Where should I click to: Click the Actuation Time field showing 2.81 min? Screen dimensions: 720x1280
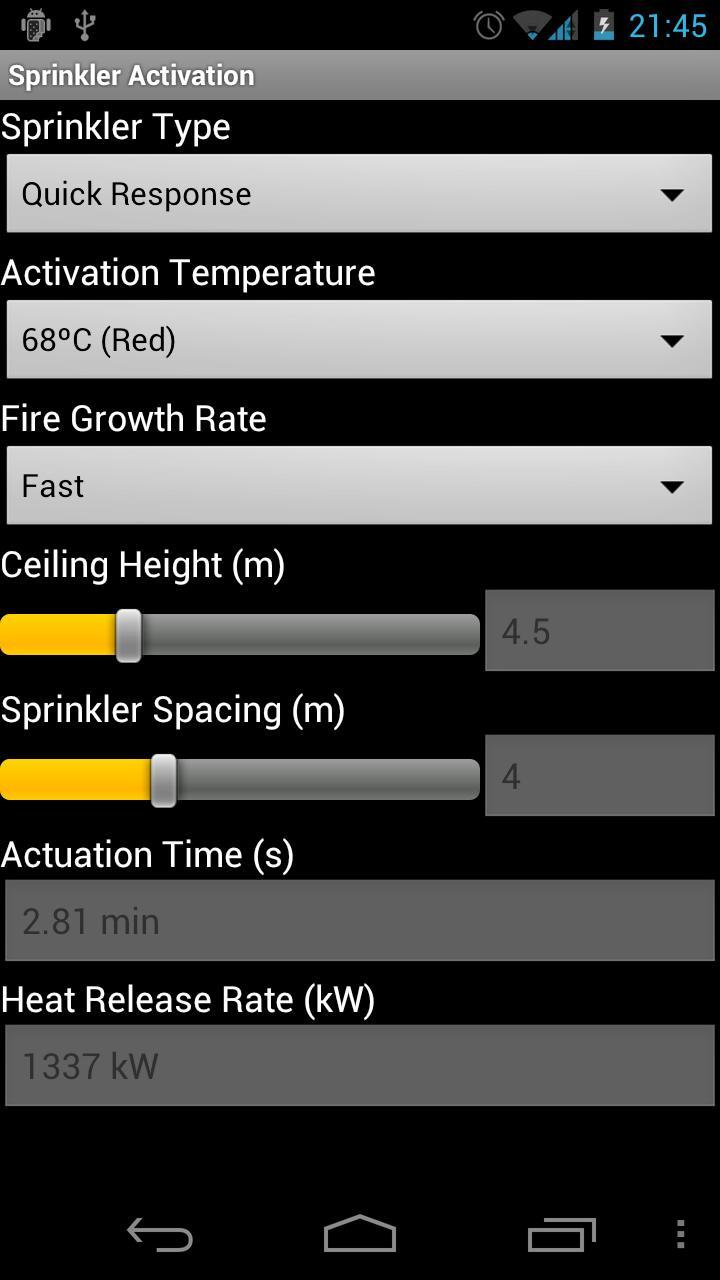[x=359, y=920]
